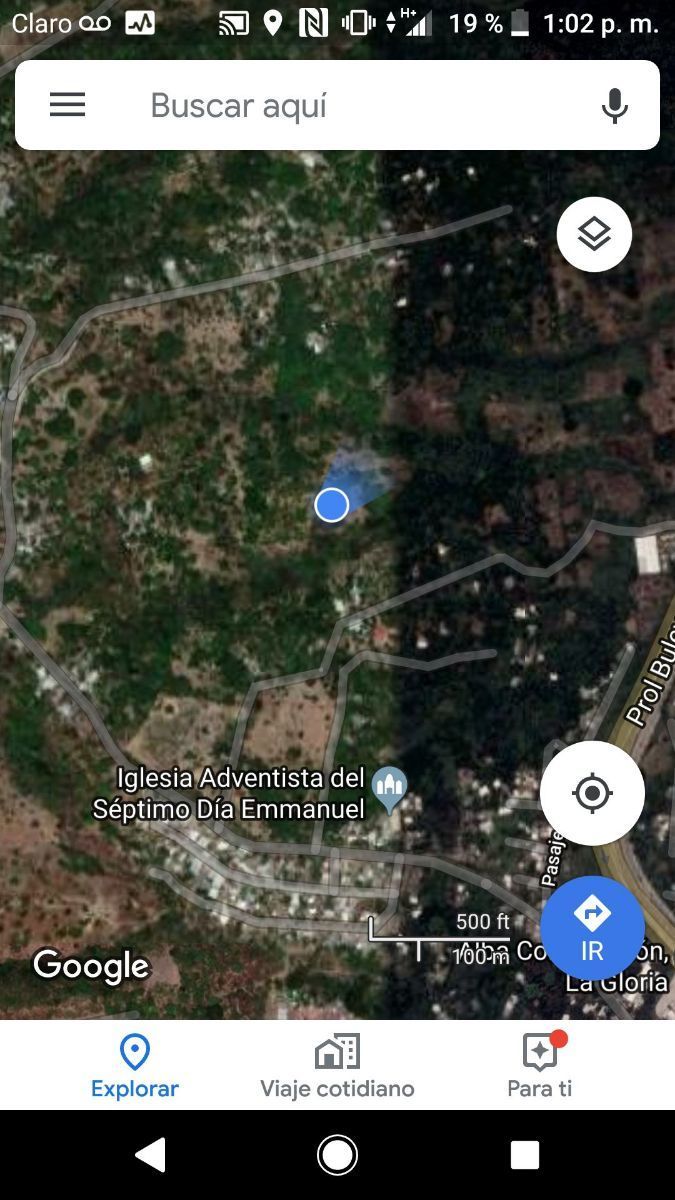The height and width of the screenshot is (1200, 675).
Task: Open the Viaje cotidiano tab
Action: [337, 1066]
